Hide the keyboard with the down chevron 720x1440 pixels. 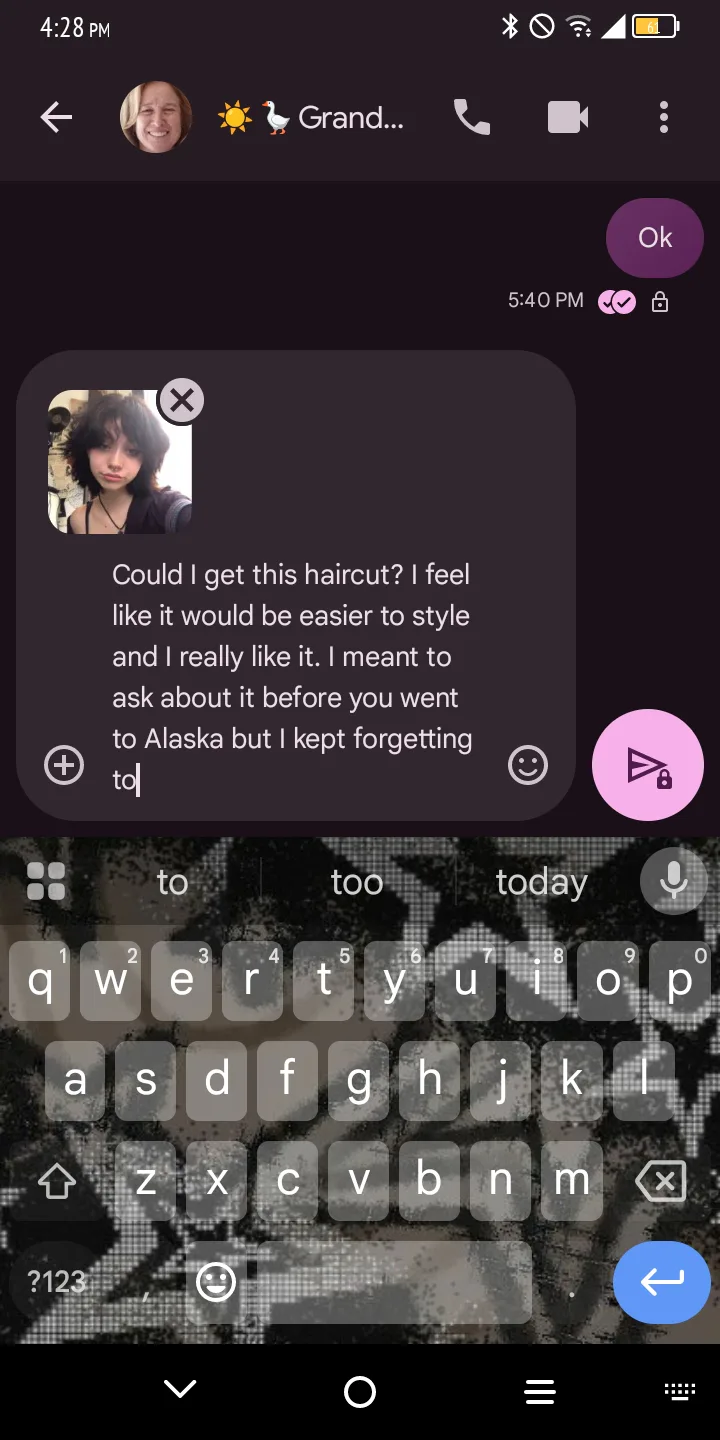coord(180,1390)
